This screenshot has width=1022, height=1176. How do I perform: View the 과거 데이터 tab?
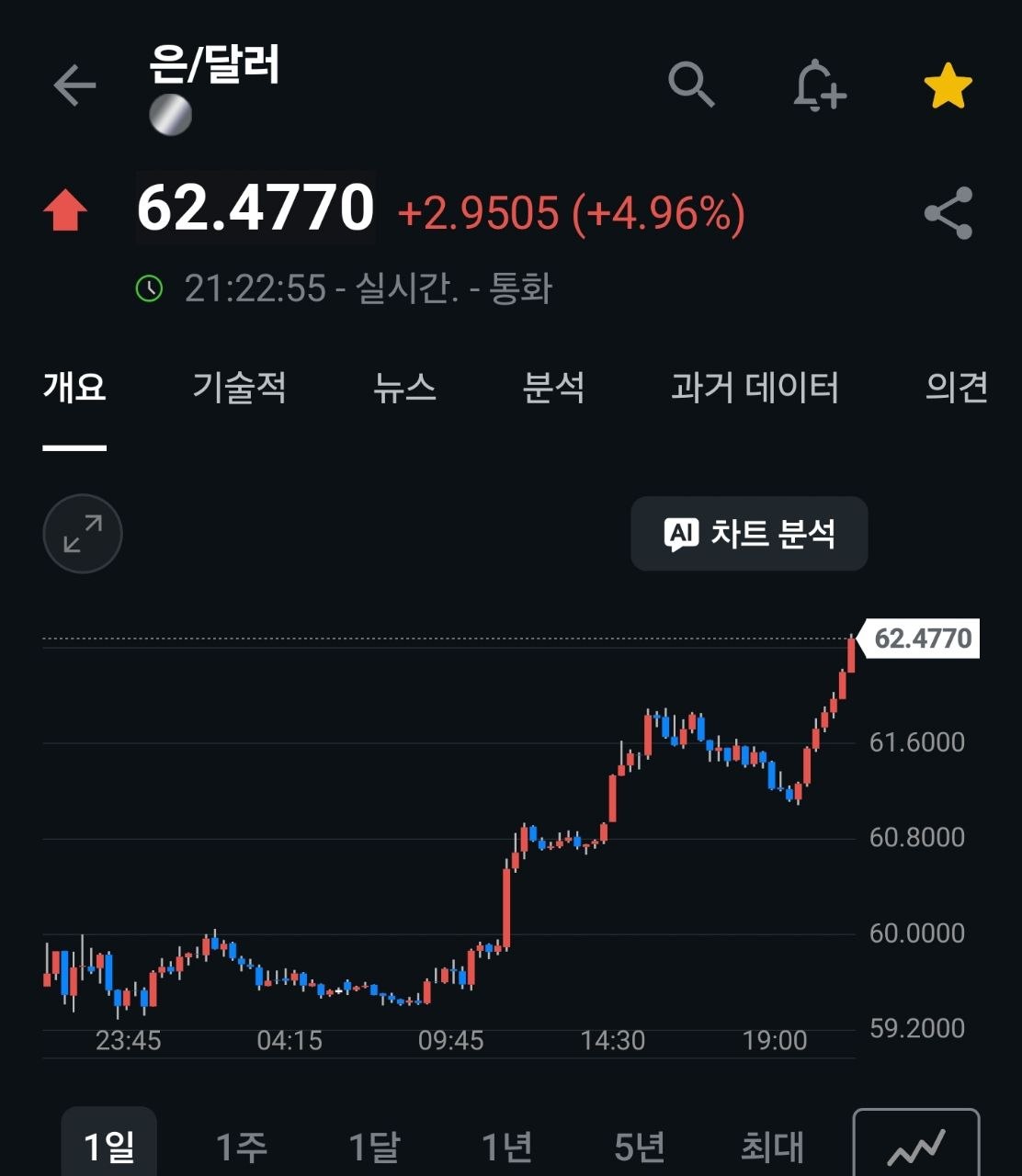755,387
